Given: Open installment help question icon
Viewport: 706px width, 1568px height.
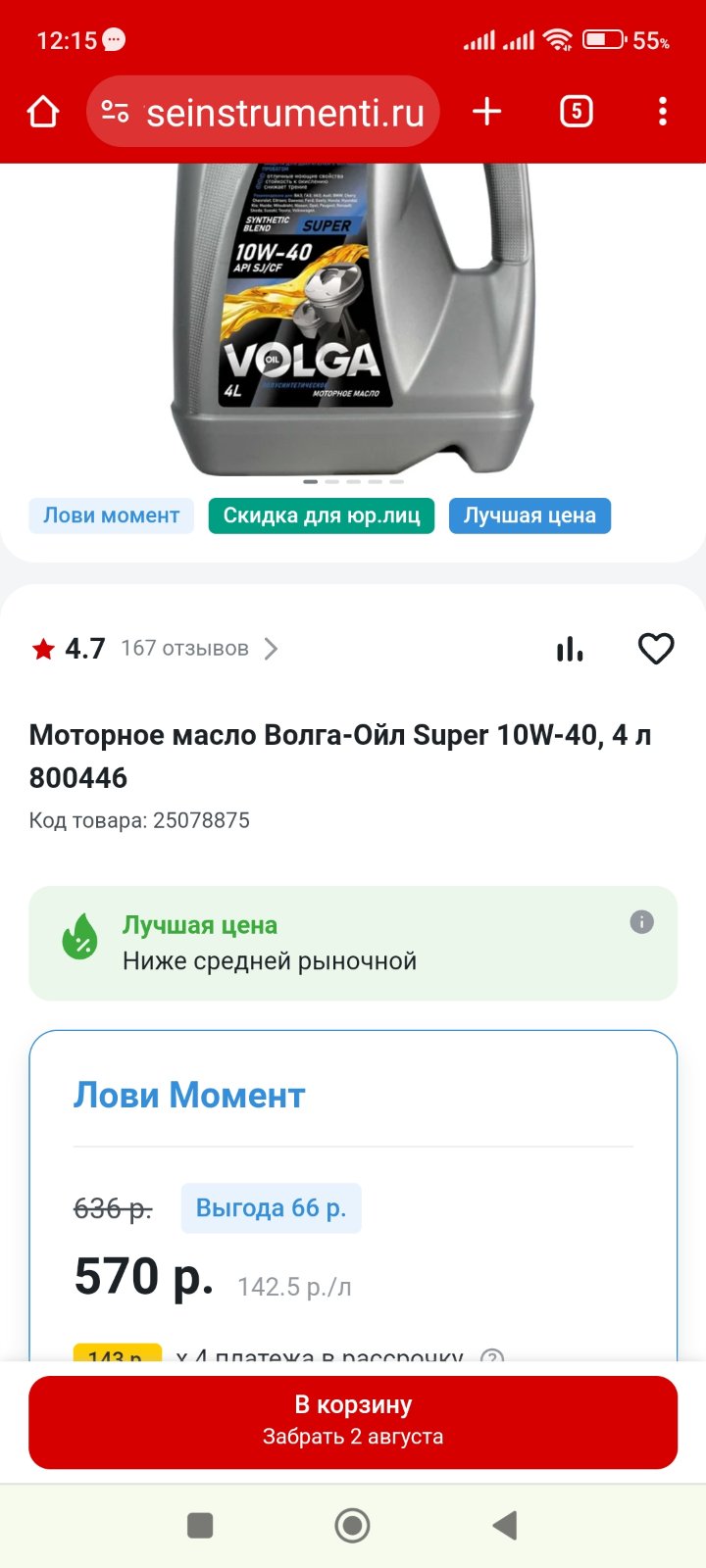Looking at the screenshot, I should tap(492, 1357).
